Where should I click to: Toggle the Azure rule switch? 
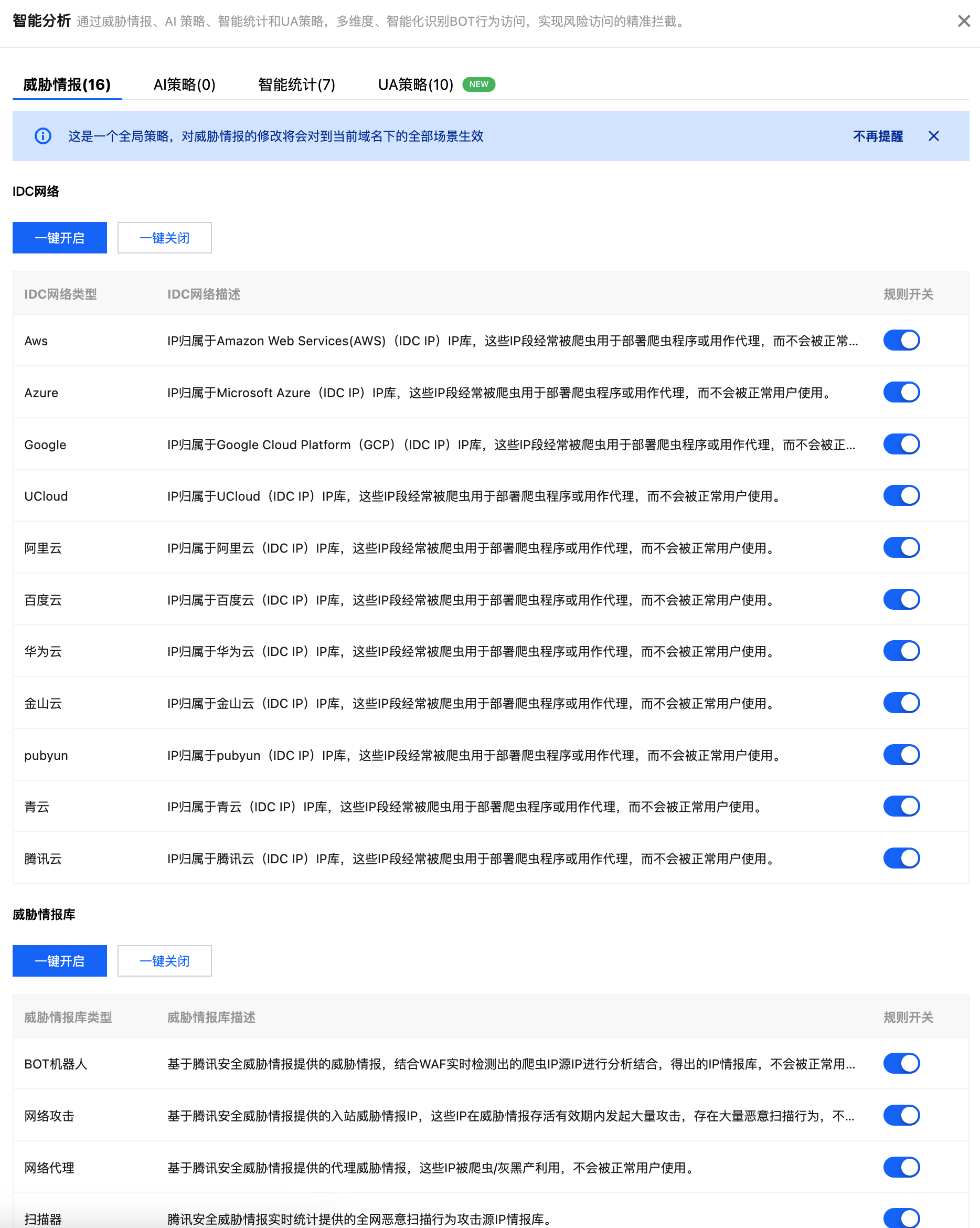pos(901,393)
